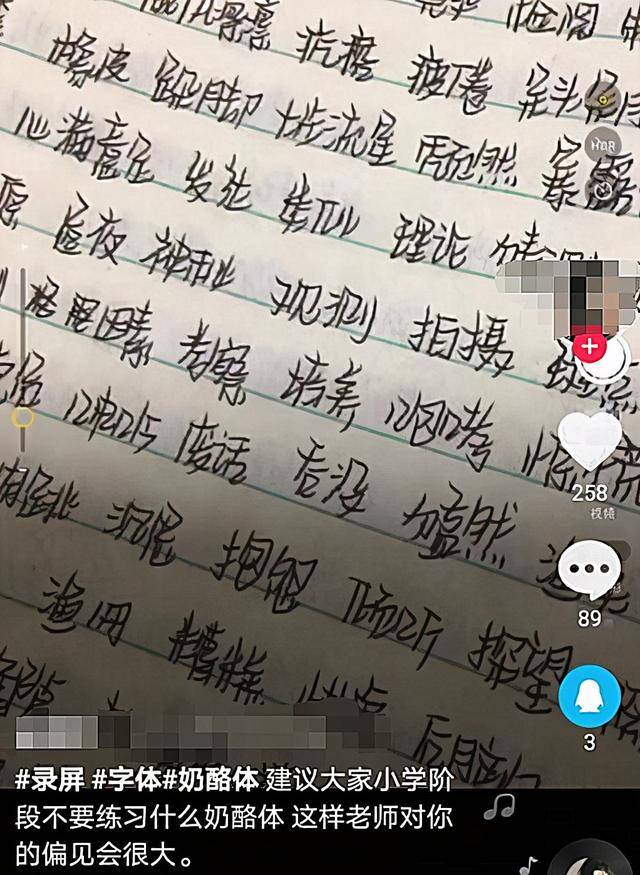Image resolution: width=640 pixels, height=875 pixels.
Task: Open the #字体 hashtag
Action: tap(127, 778)
